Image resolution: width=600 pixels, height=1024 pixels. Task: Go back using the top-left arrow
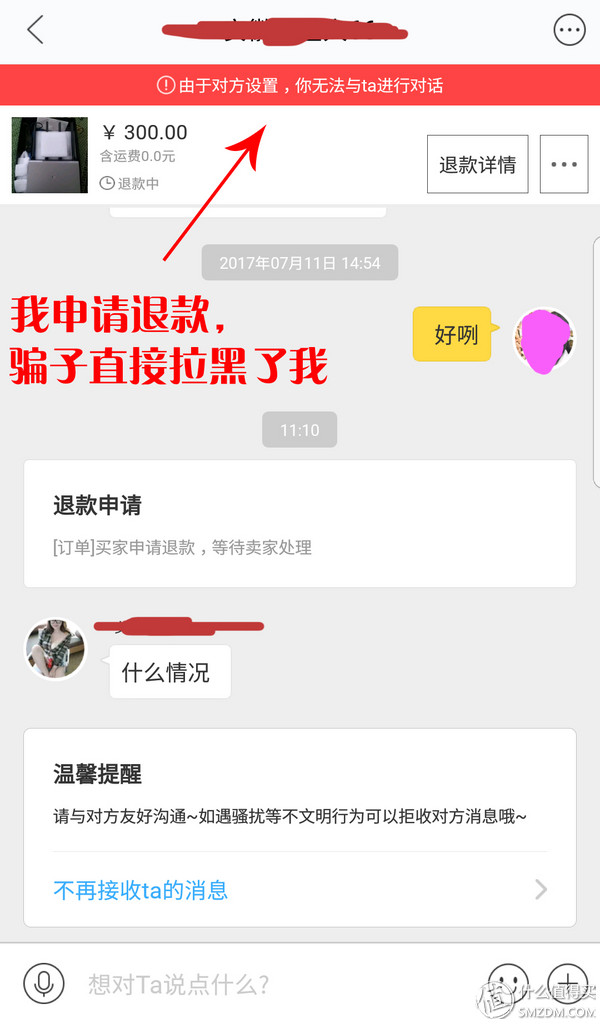tap(36, 30)
